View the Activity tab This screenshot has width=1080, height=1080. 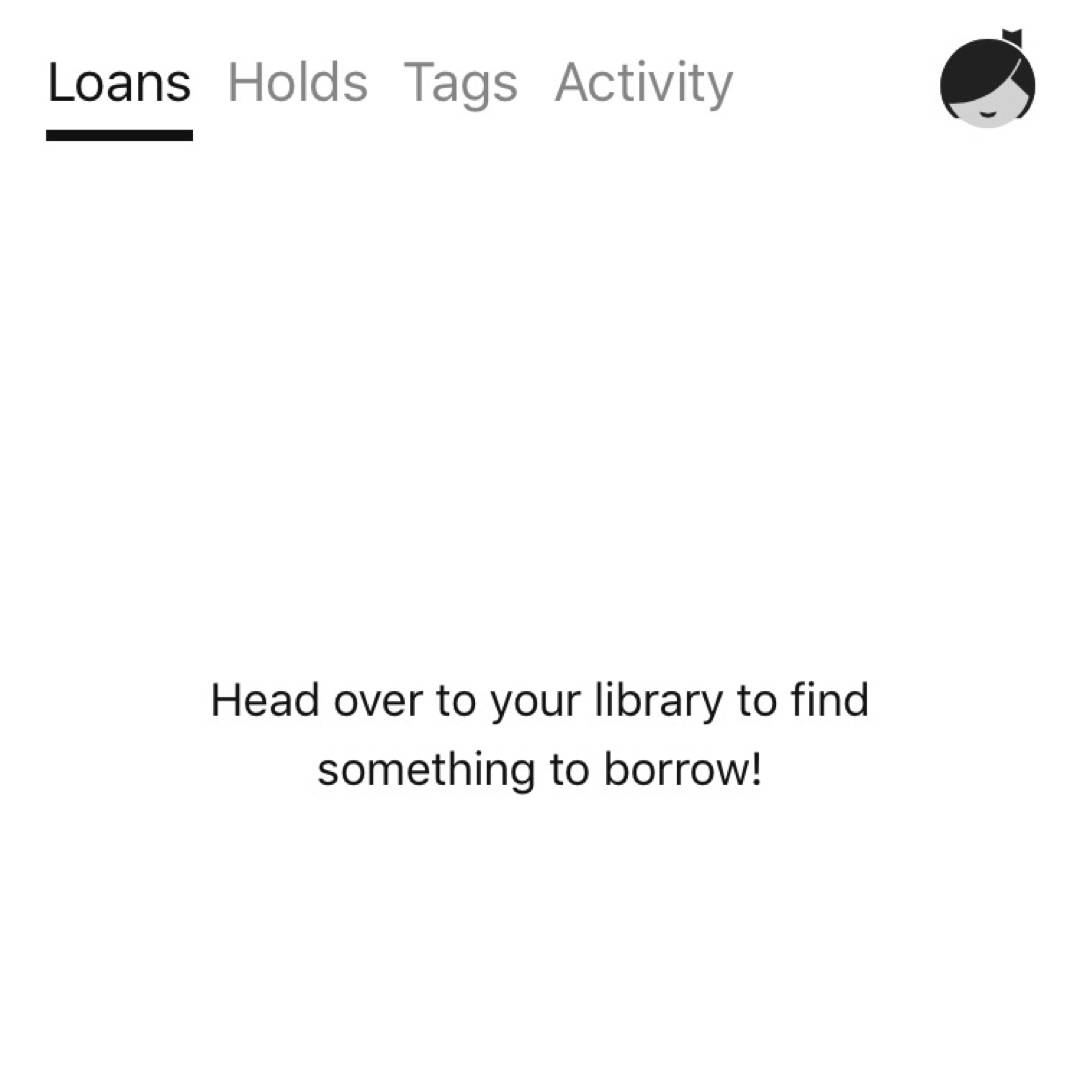[x=644, y=84]
